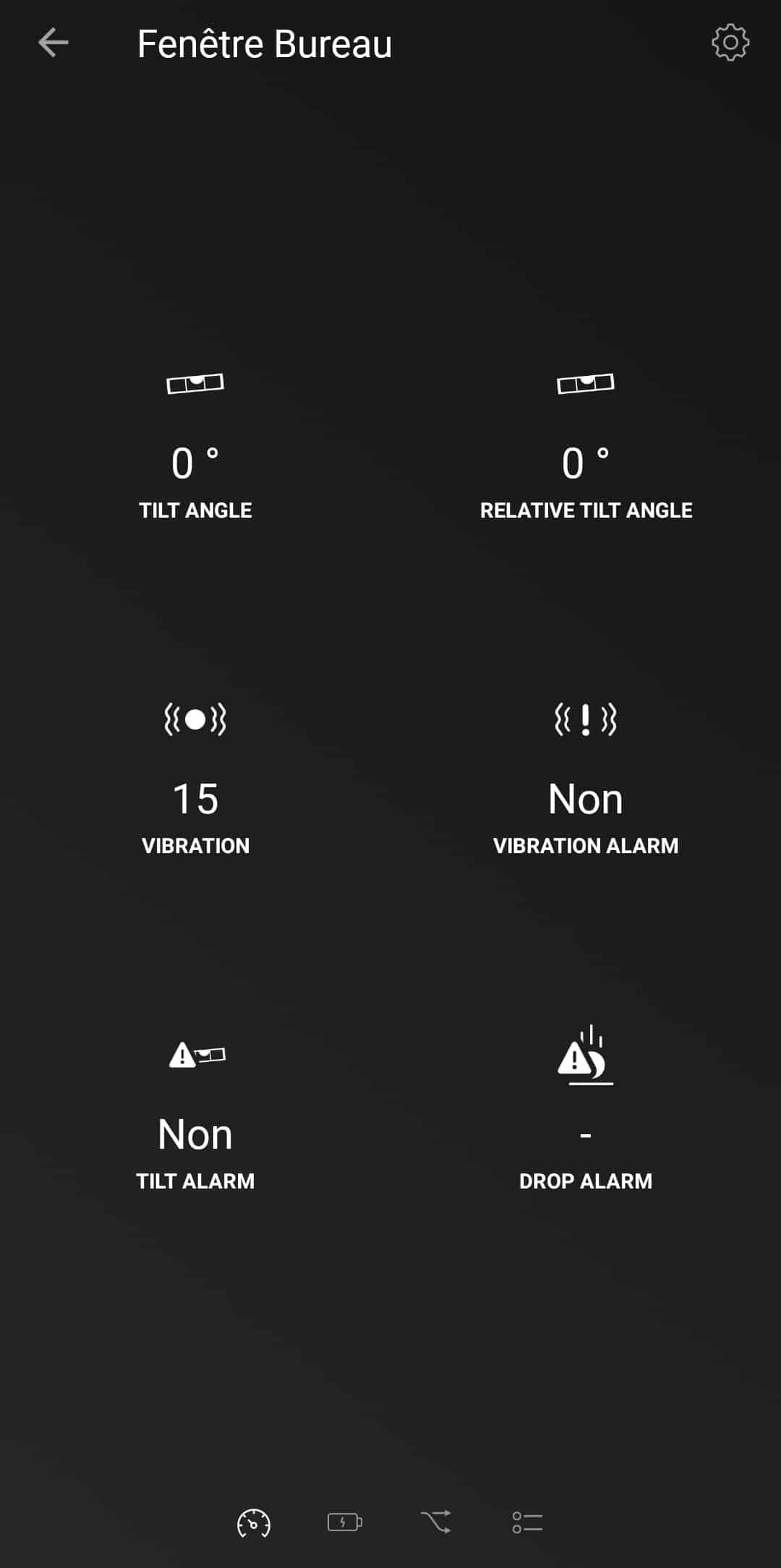
Task: Switch to the shuffle arrows tab
Action: pos(436,1522)
